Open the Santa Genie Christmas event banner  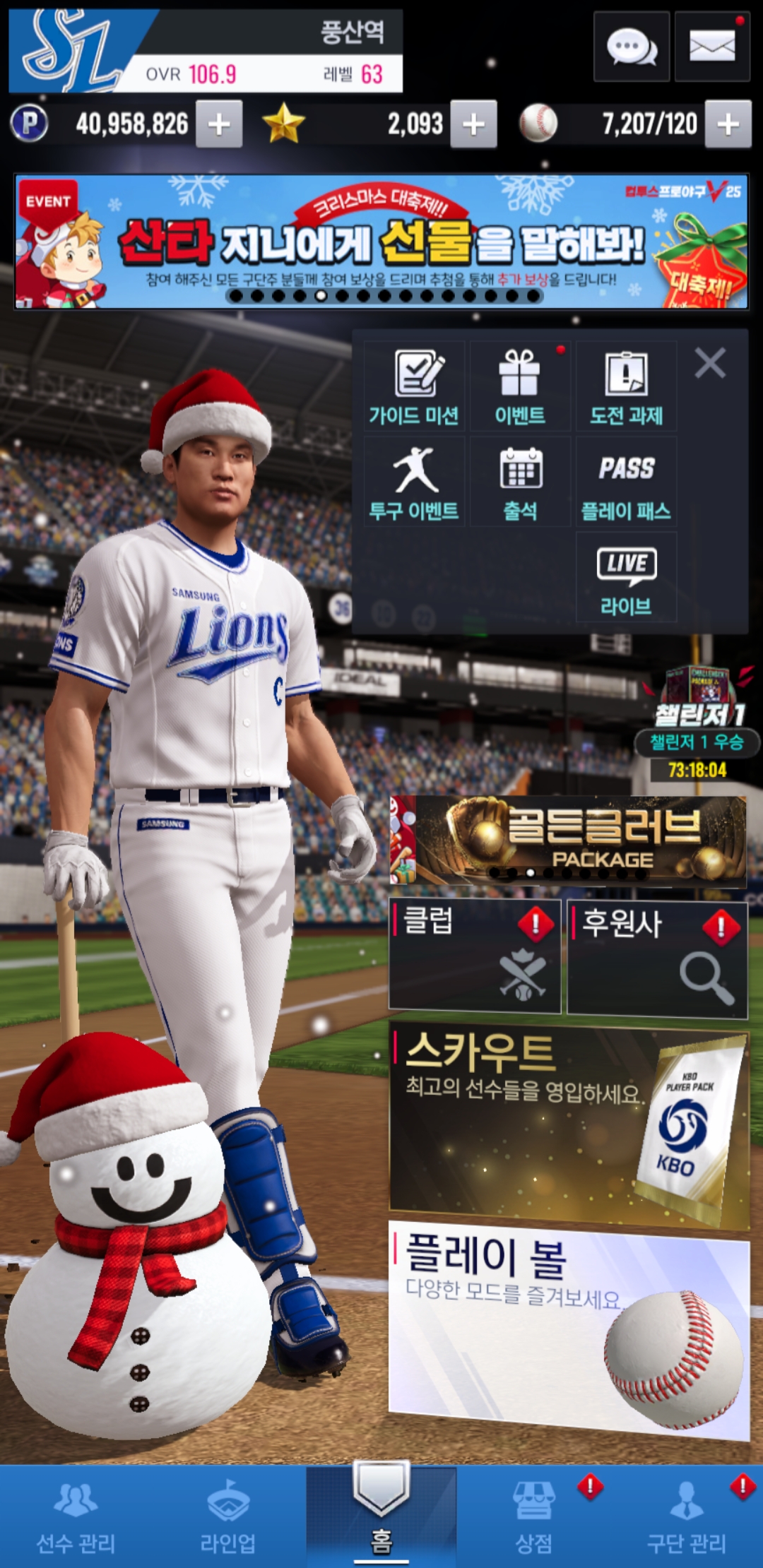tap(381, 242)
